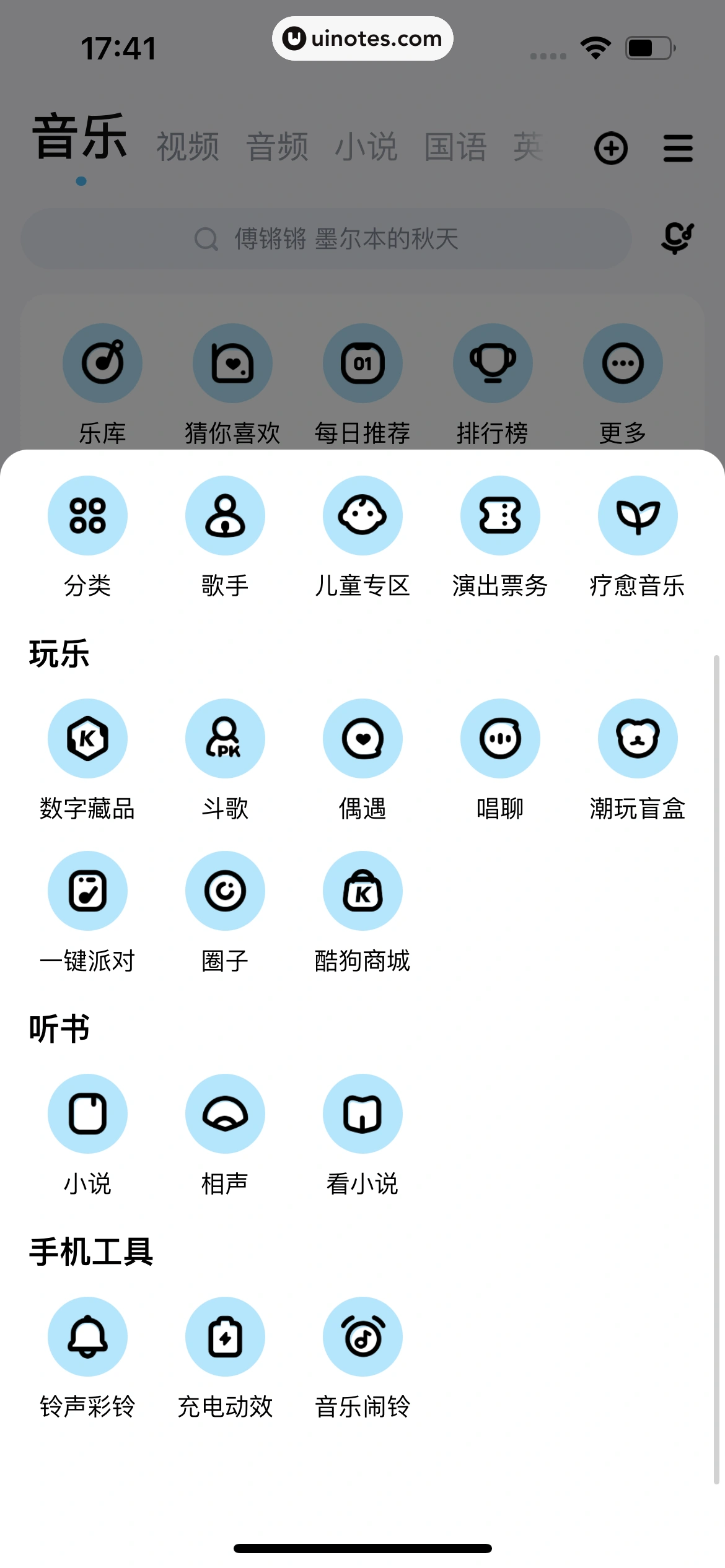
Task: Enter 唱聊 sing chat
Action: 500,739
